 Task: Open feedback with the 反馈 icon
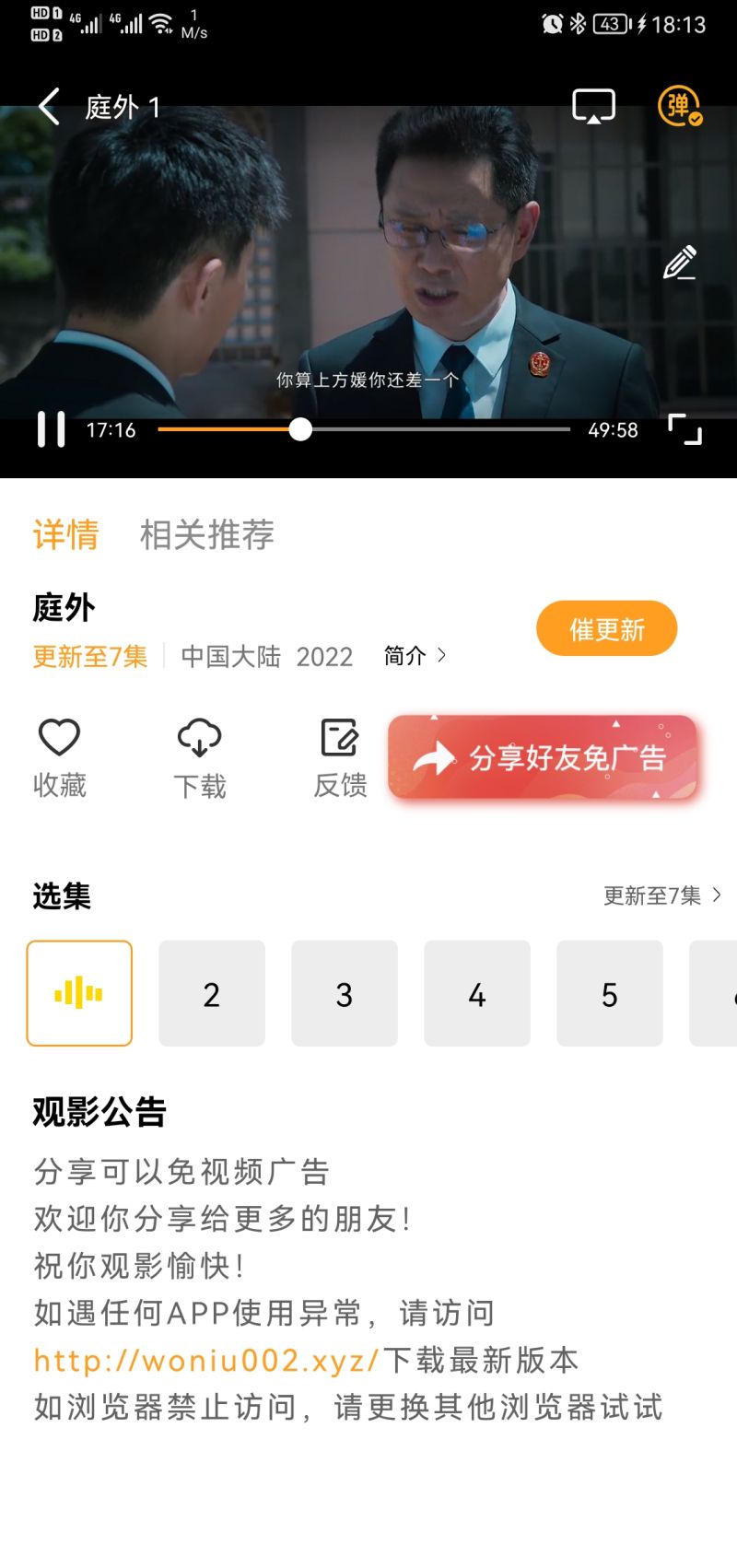[x=340, y=755]
